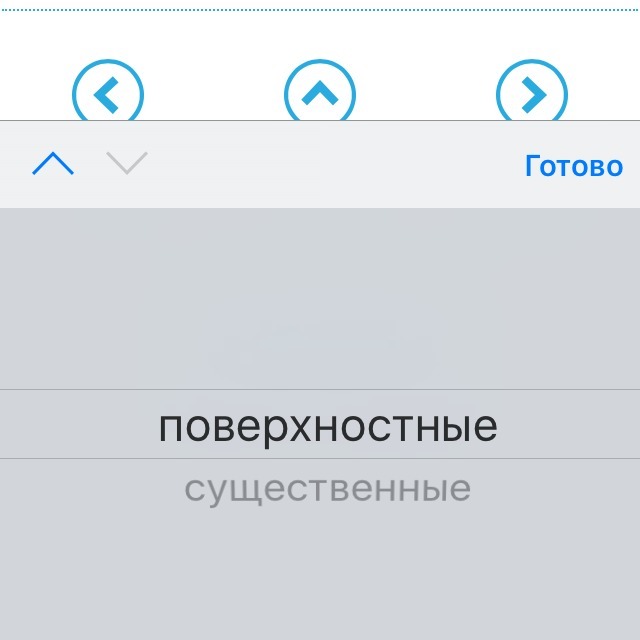This screenshot has width=640, height=640.
Task: Tap the left arrow circle icon
Action: click(108, 95)
